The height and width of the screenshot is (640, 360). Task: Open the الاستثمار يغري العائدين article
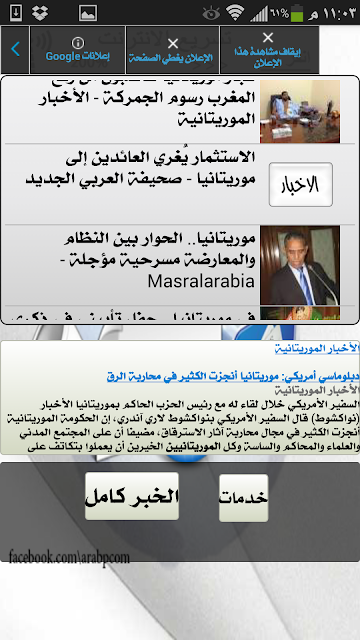click(180, 184)
